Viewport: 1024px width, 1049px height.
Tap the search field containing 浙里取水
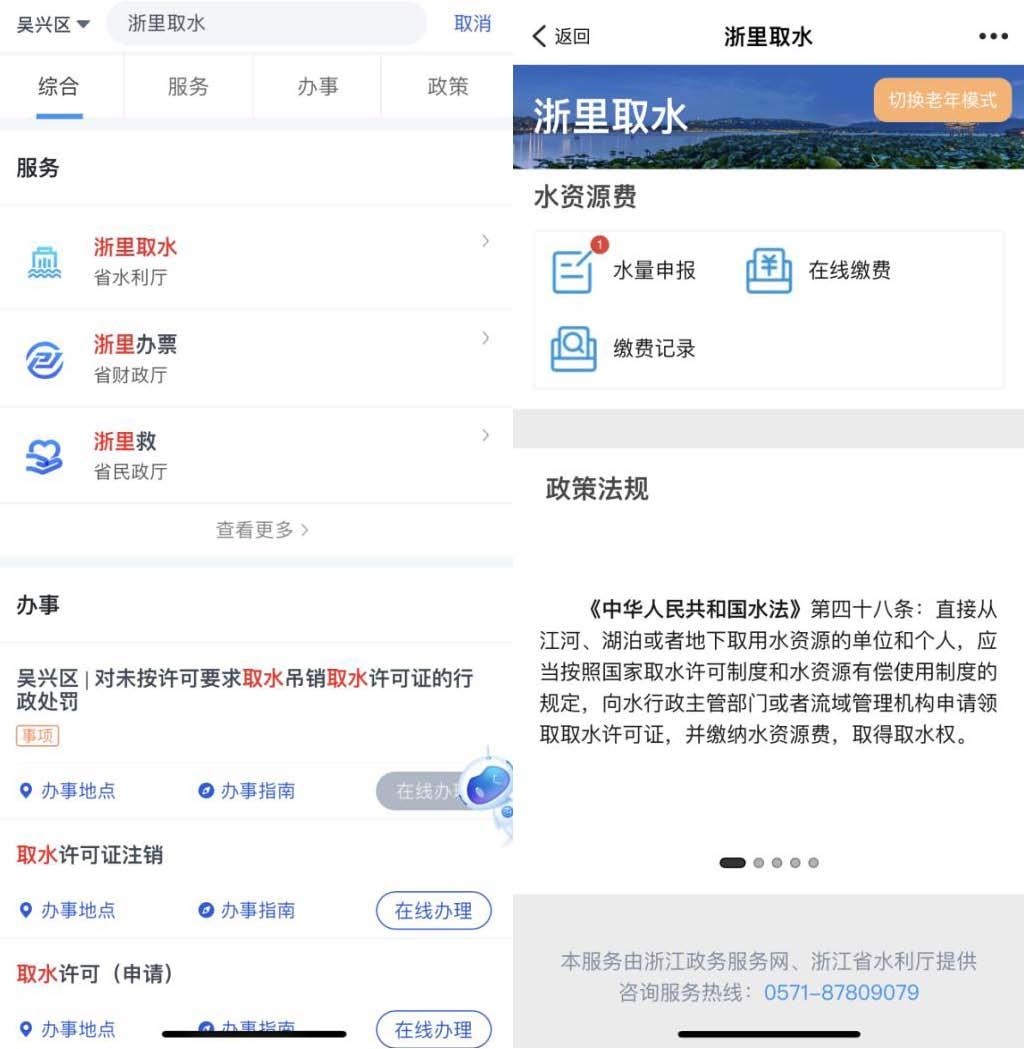(x=265, y=23)
